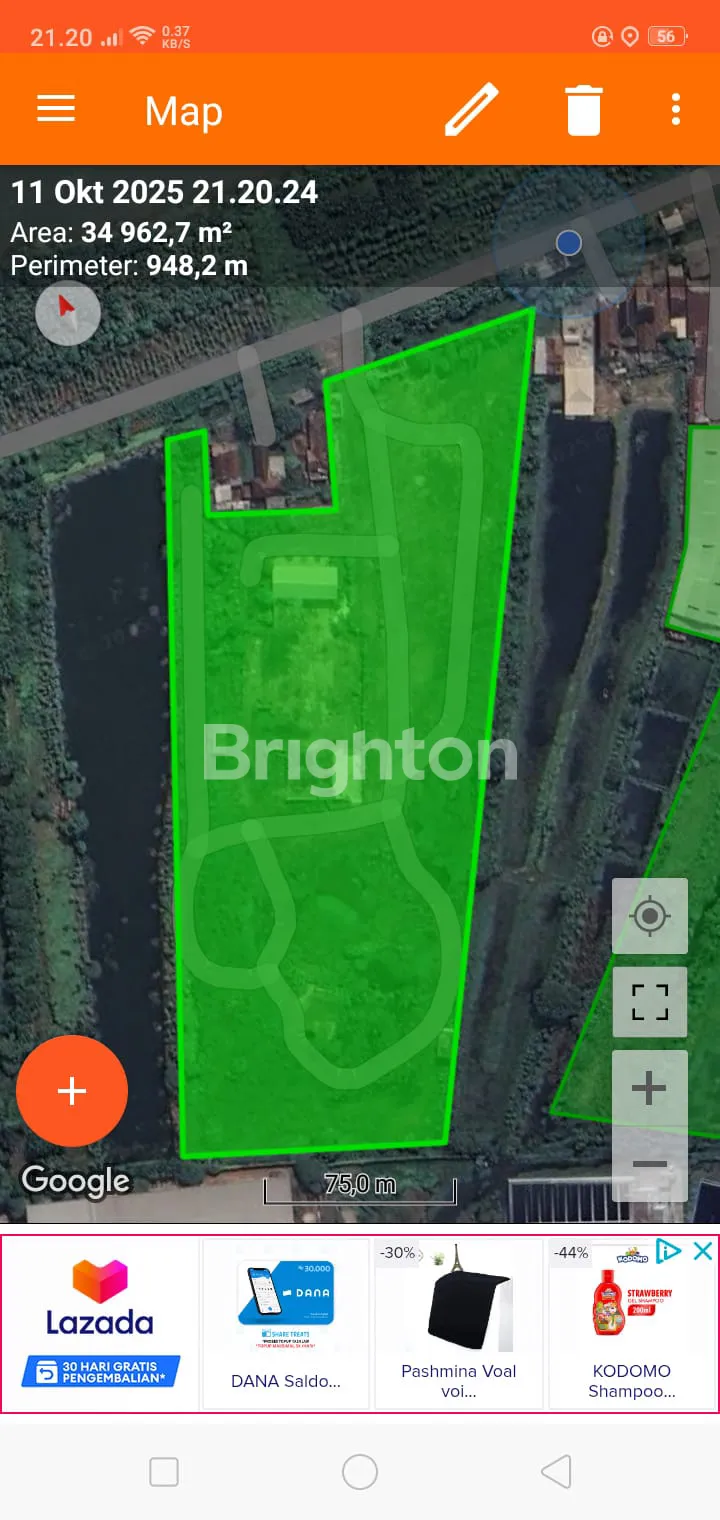Open the Lazada ad banner

(x=100, y=1323)
